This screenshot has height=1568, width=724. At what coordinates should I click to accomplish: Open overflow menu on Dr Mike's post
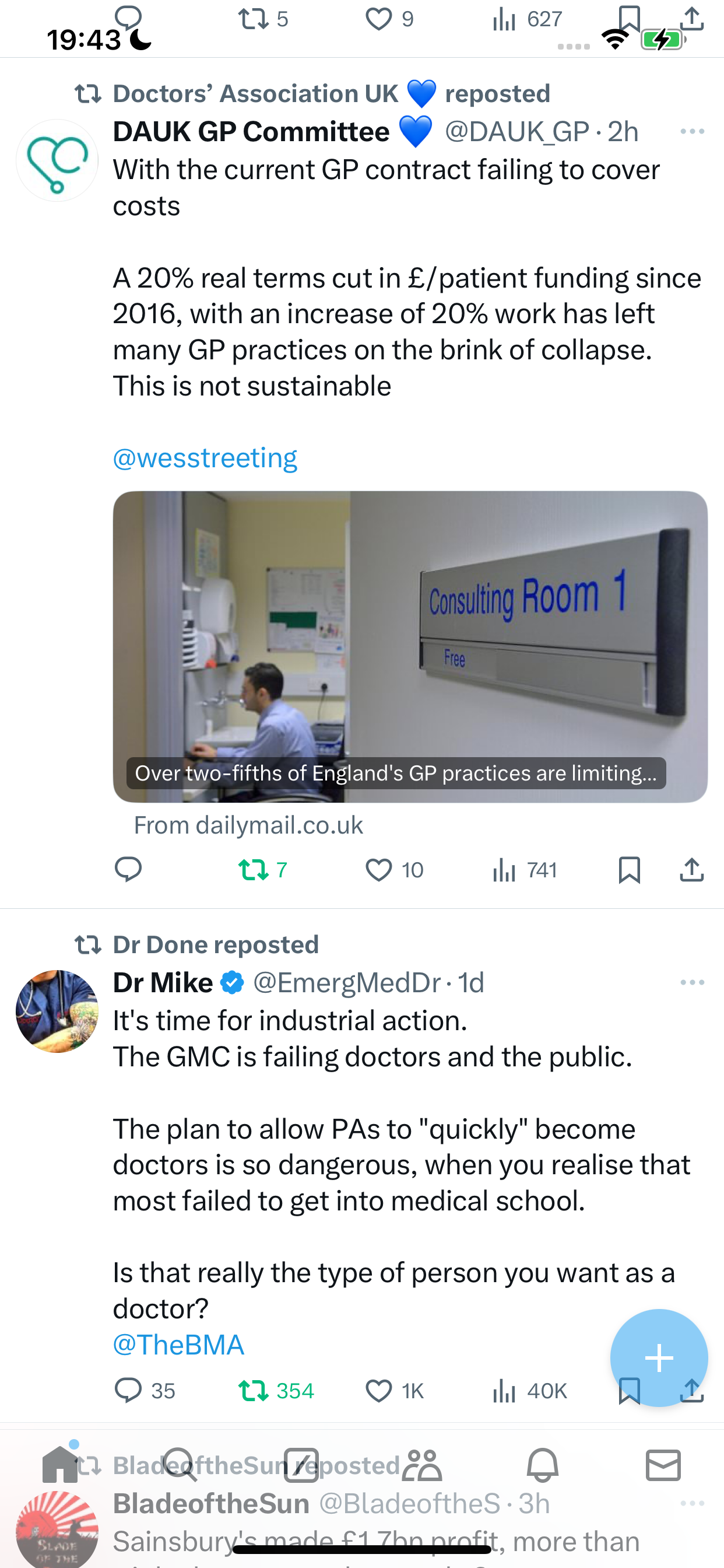click(693, 982)
